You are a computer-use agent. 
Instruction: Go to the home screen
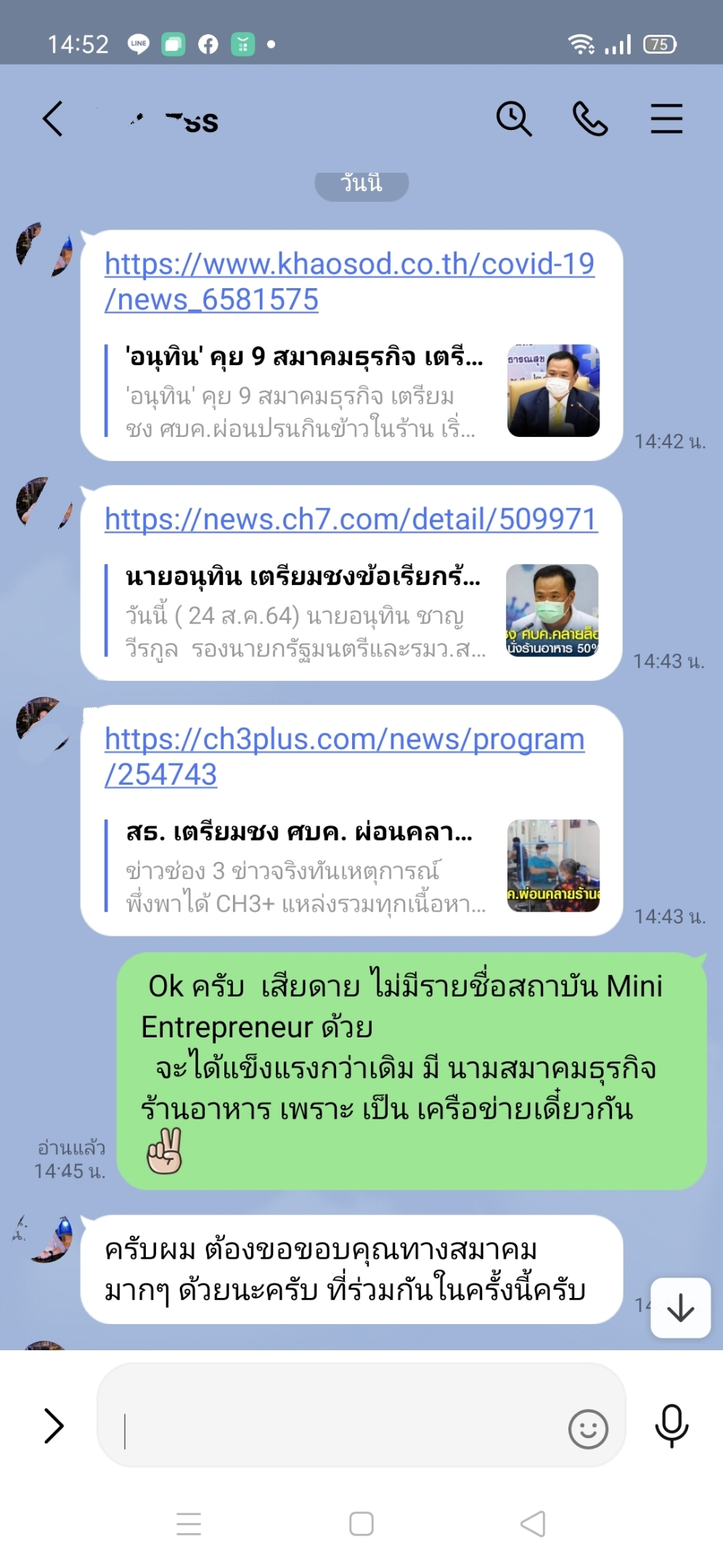[x=361, y=1524]
